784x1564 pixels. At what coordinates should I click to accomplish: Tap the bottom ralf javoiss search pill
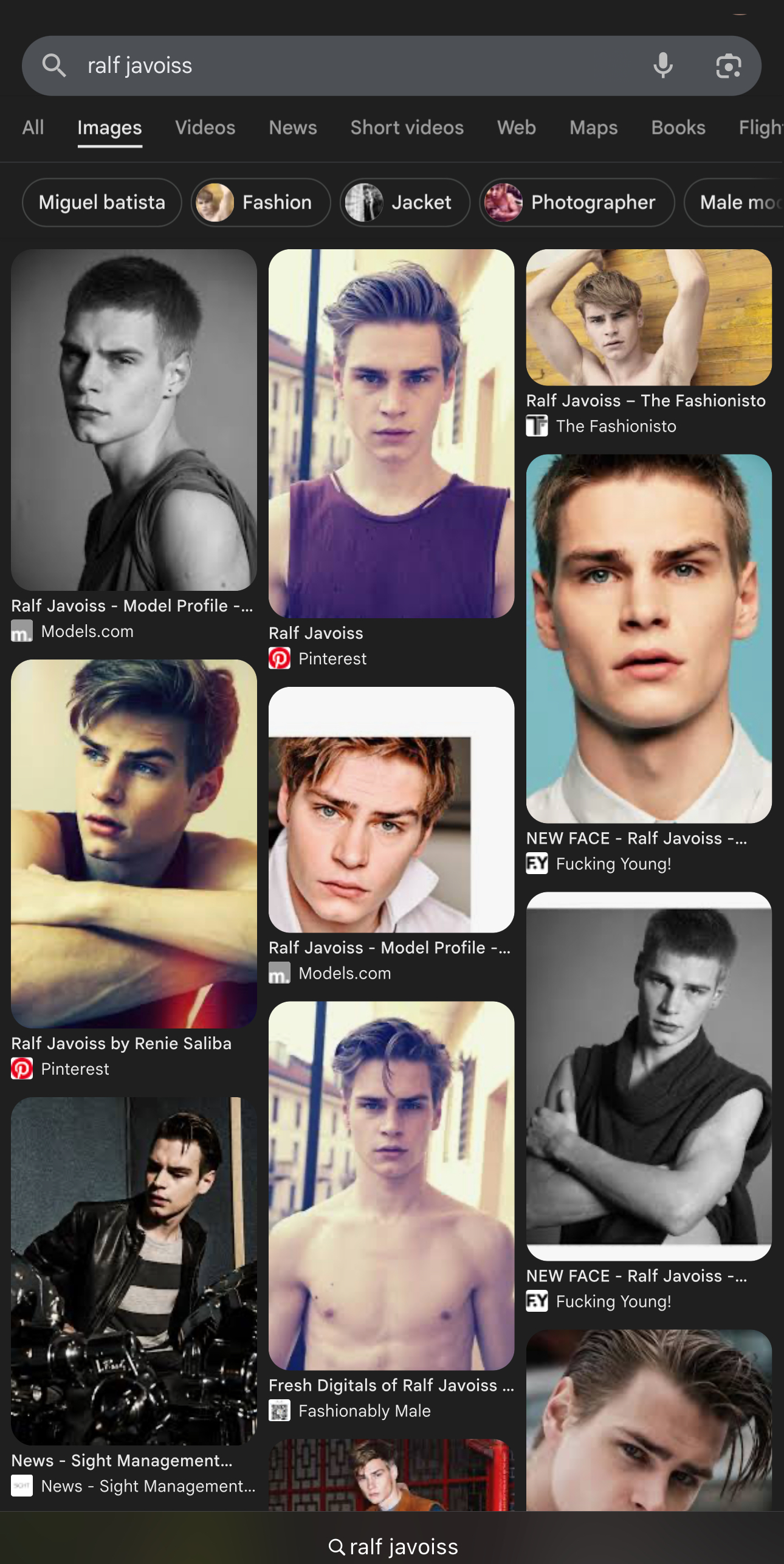coord(393,1546)
